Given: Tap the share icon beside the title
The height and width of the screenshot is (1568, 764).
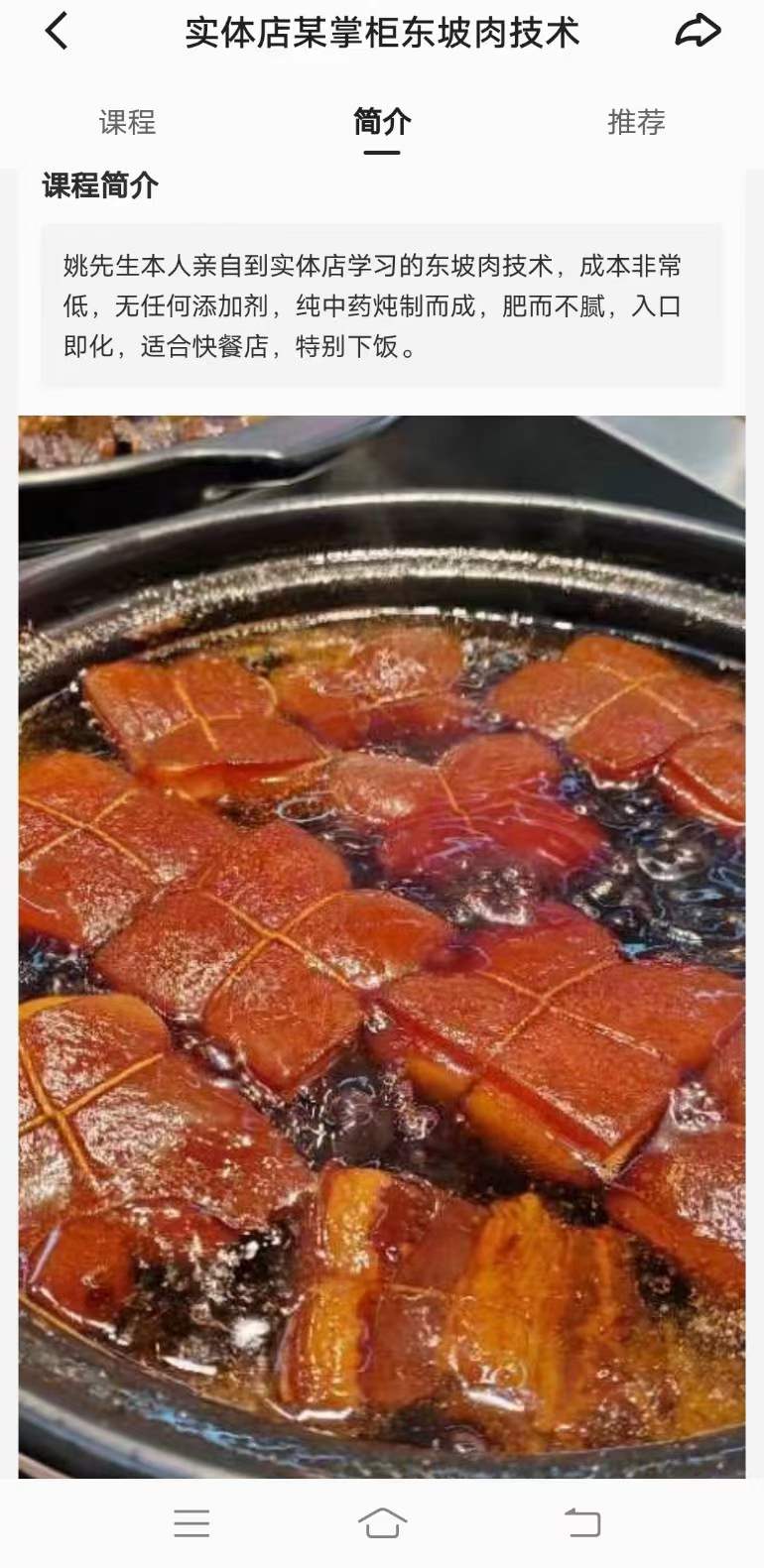Looking at the screenshot, I should point(698,31).
